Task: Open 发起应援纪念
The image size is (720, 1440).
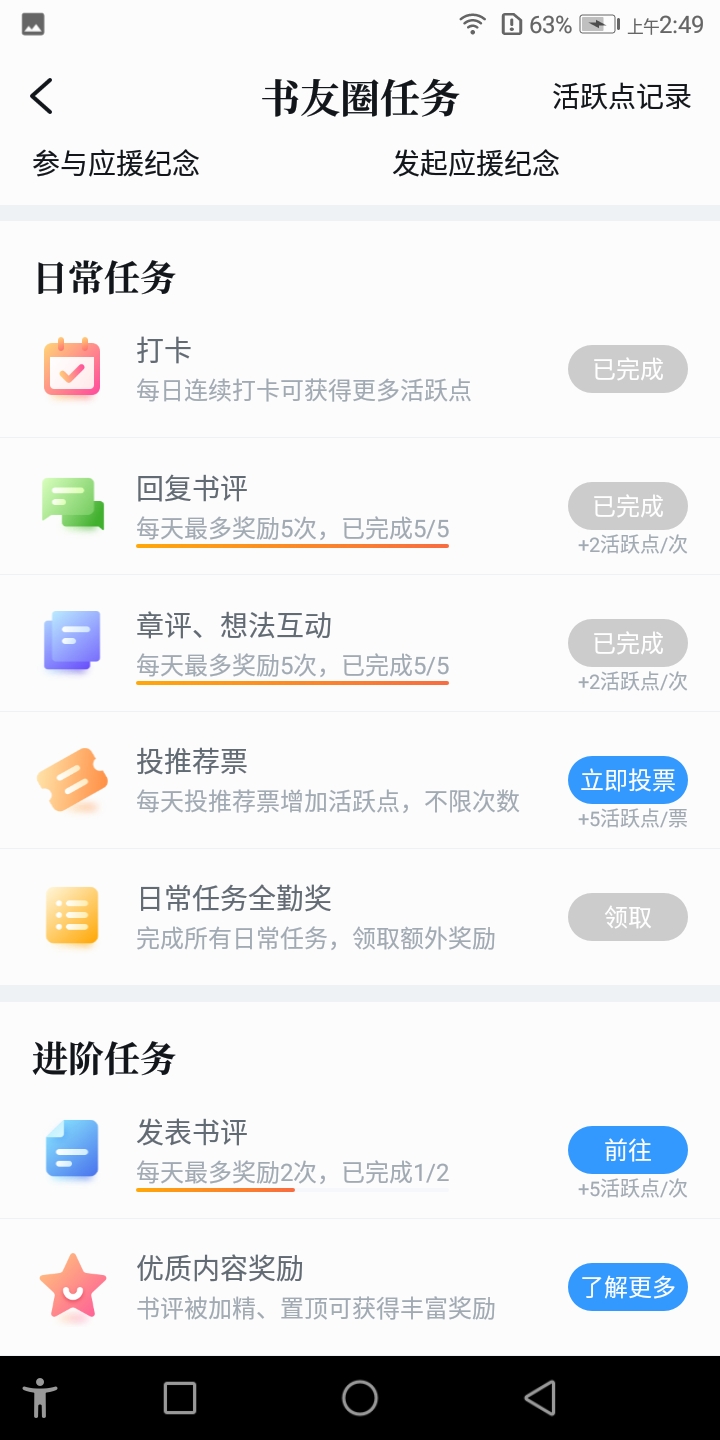Action: [476, 163]
